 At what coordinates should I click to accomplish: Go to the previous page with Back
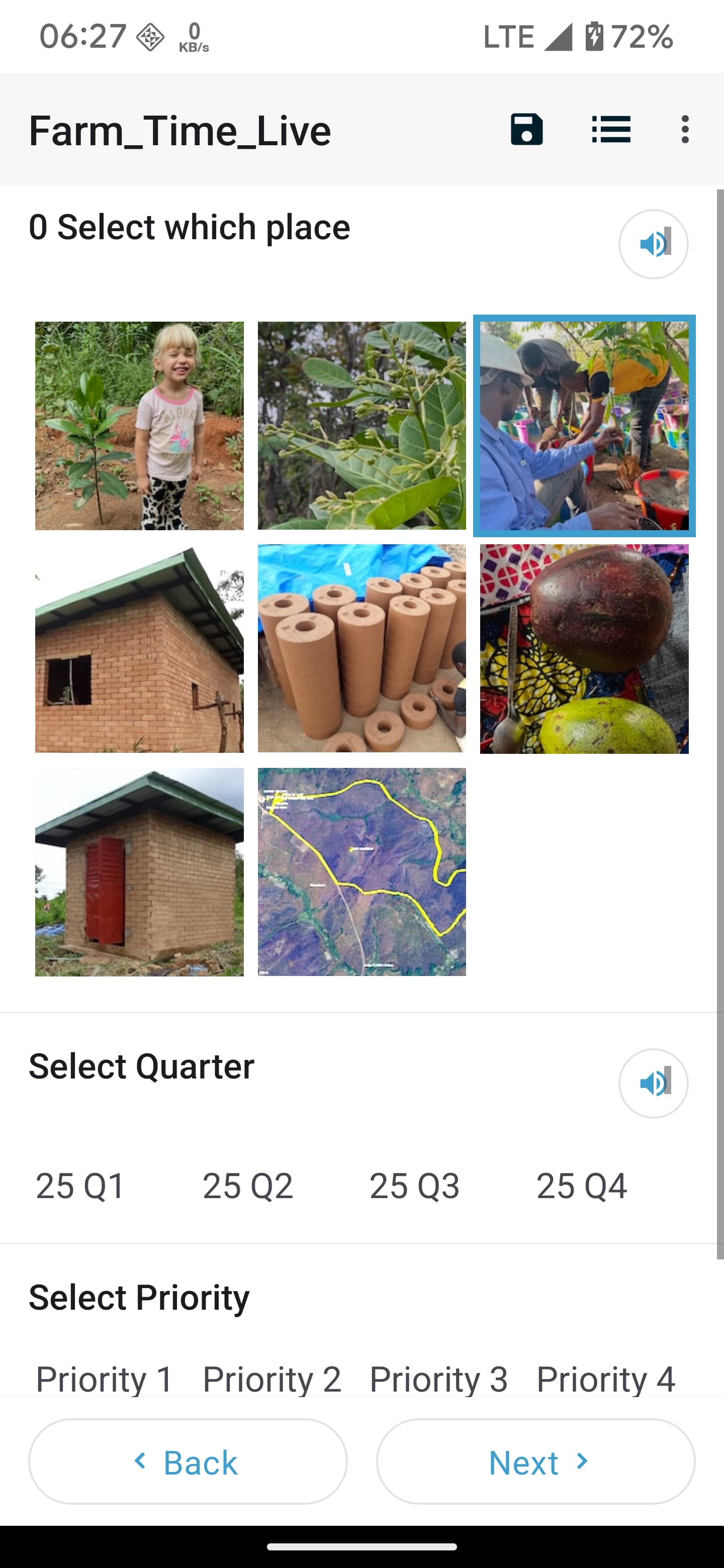click(x=188, y=1461)
